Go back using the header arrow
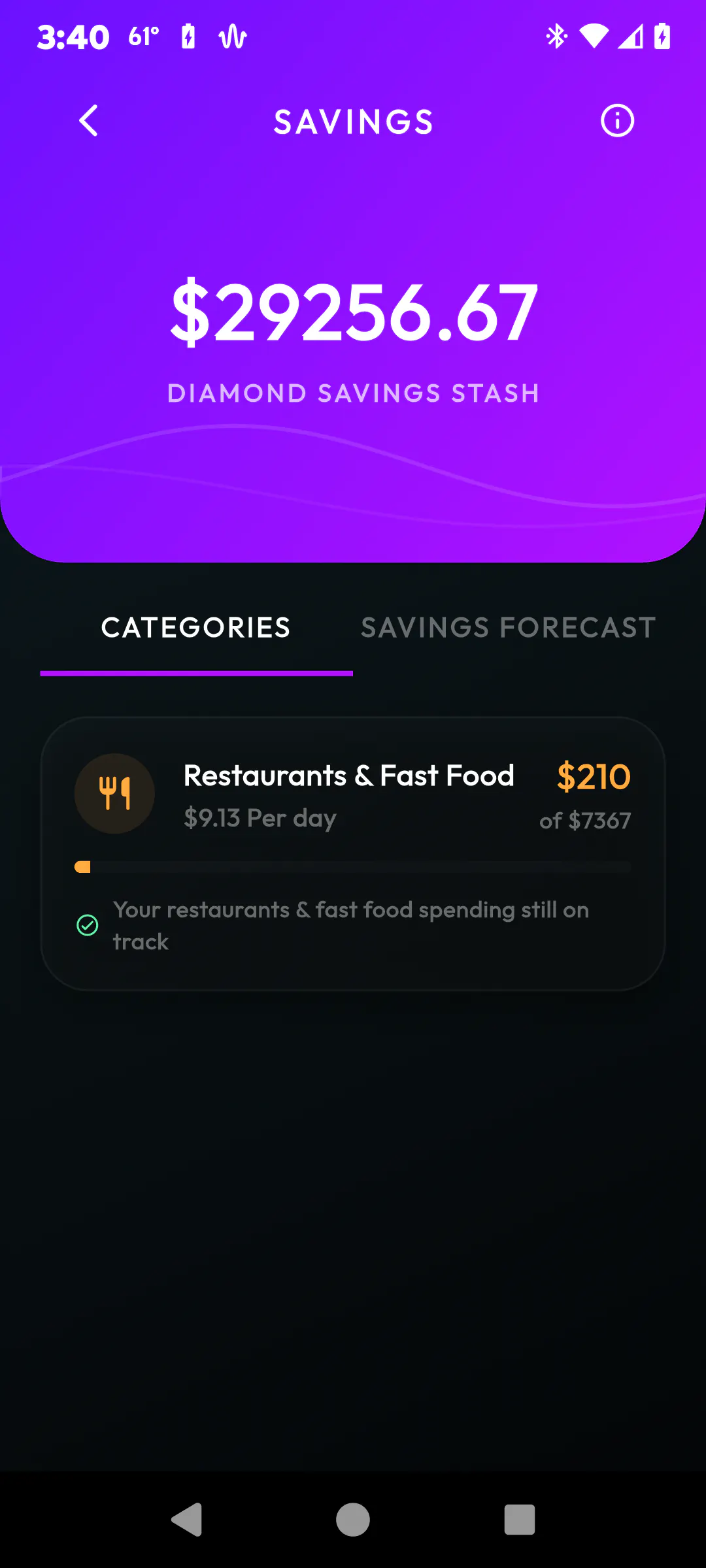The width and height of the screenshot is (706, 1568). click(88, 121)
